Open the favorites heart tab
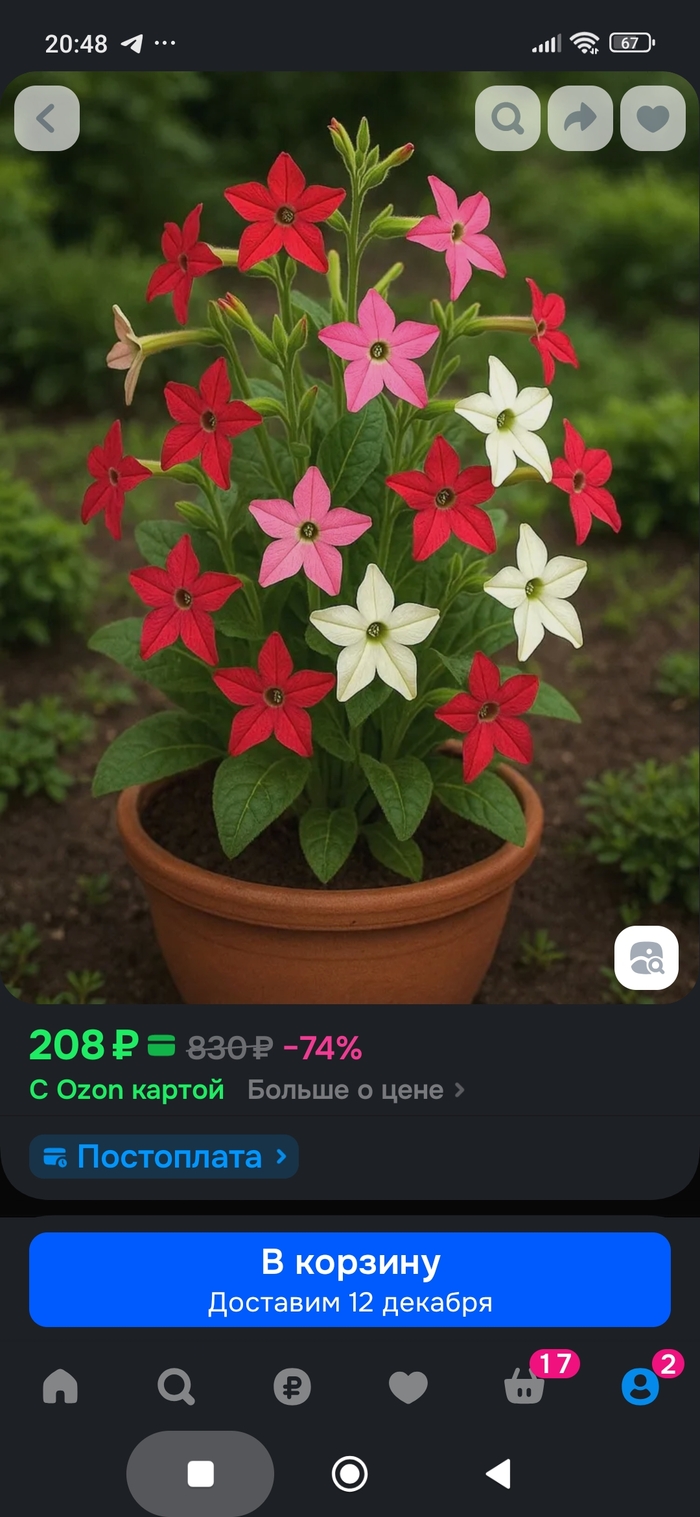 (x=408, y=1387)
